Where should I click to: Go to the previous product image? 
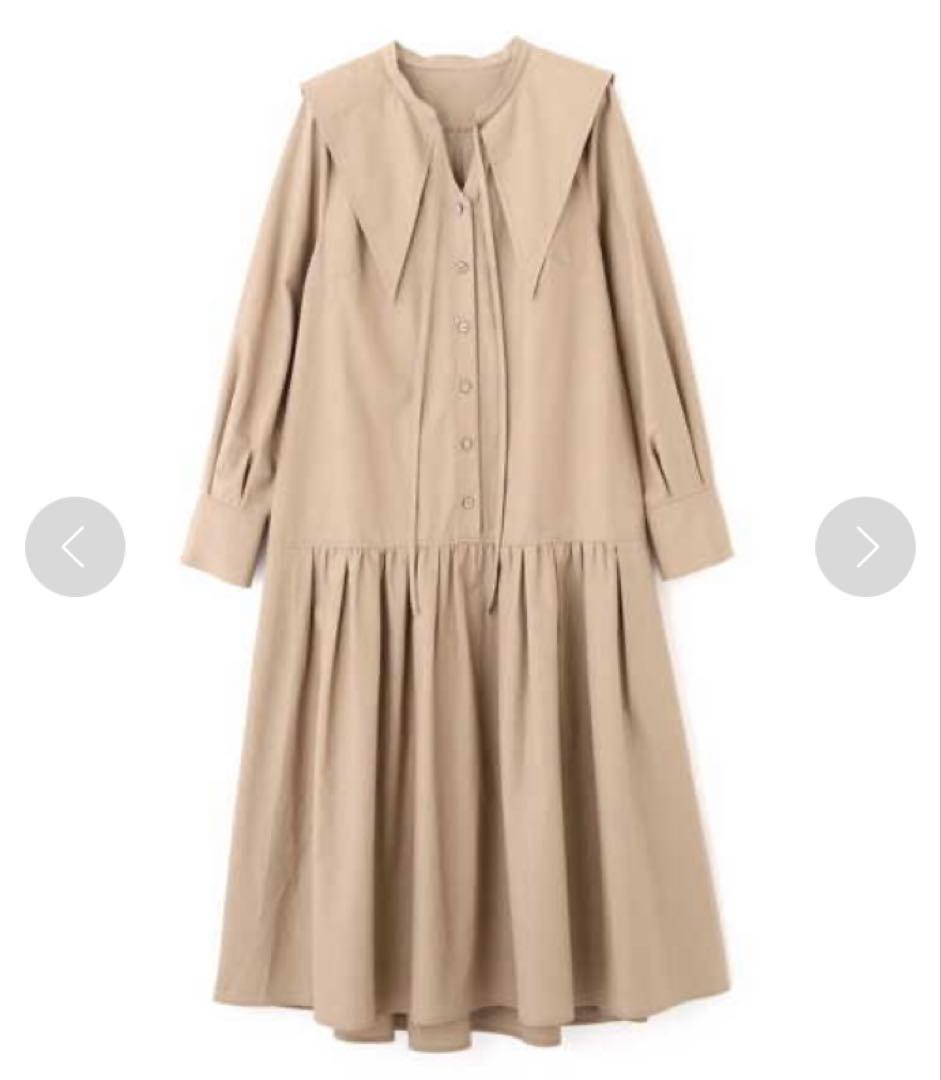[75, 547]
